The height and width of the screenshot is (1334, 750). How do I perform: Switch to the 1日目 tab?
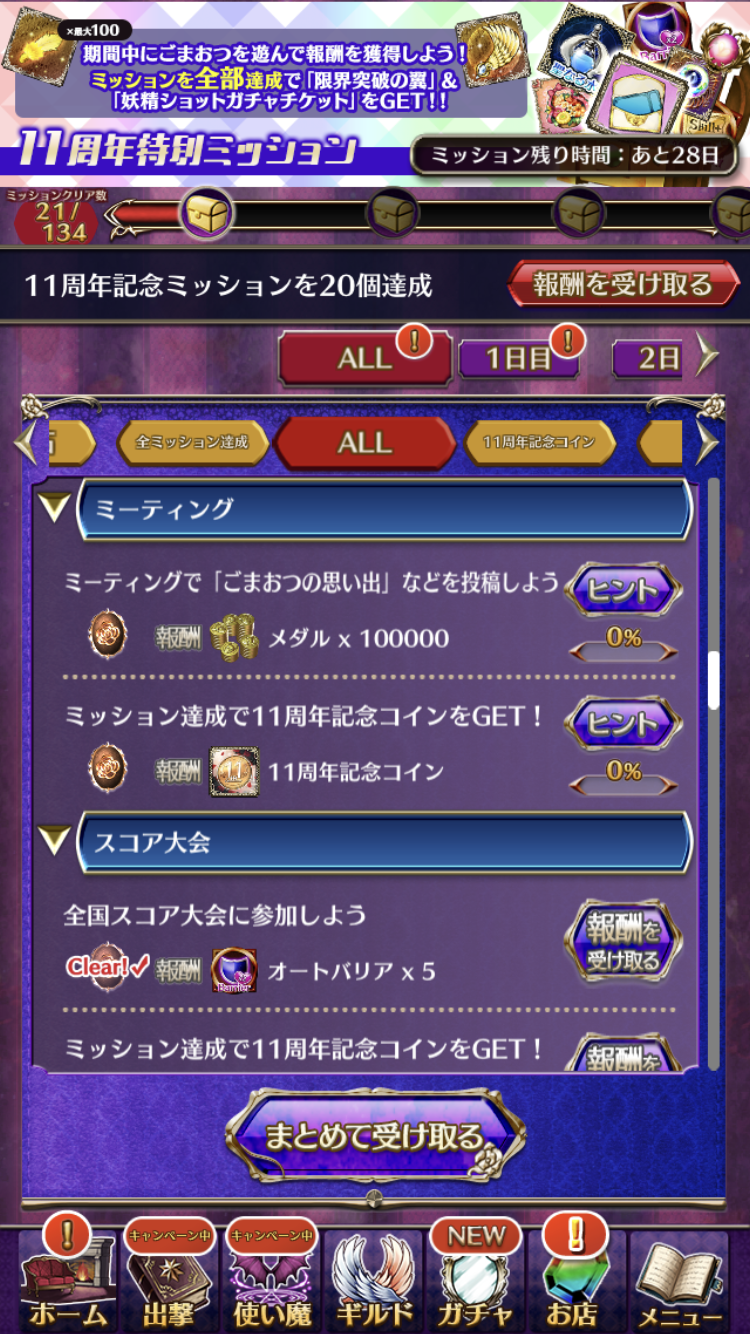pyautogui.click(x=518, y=359)
